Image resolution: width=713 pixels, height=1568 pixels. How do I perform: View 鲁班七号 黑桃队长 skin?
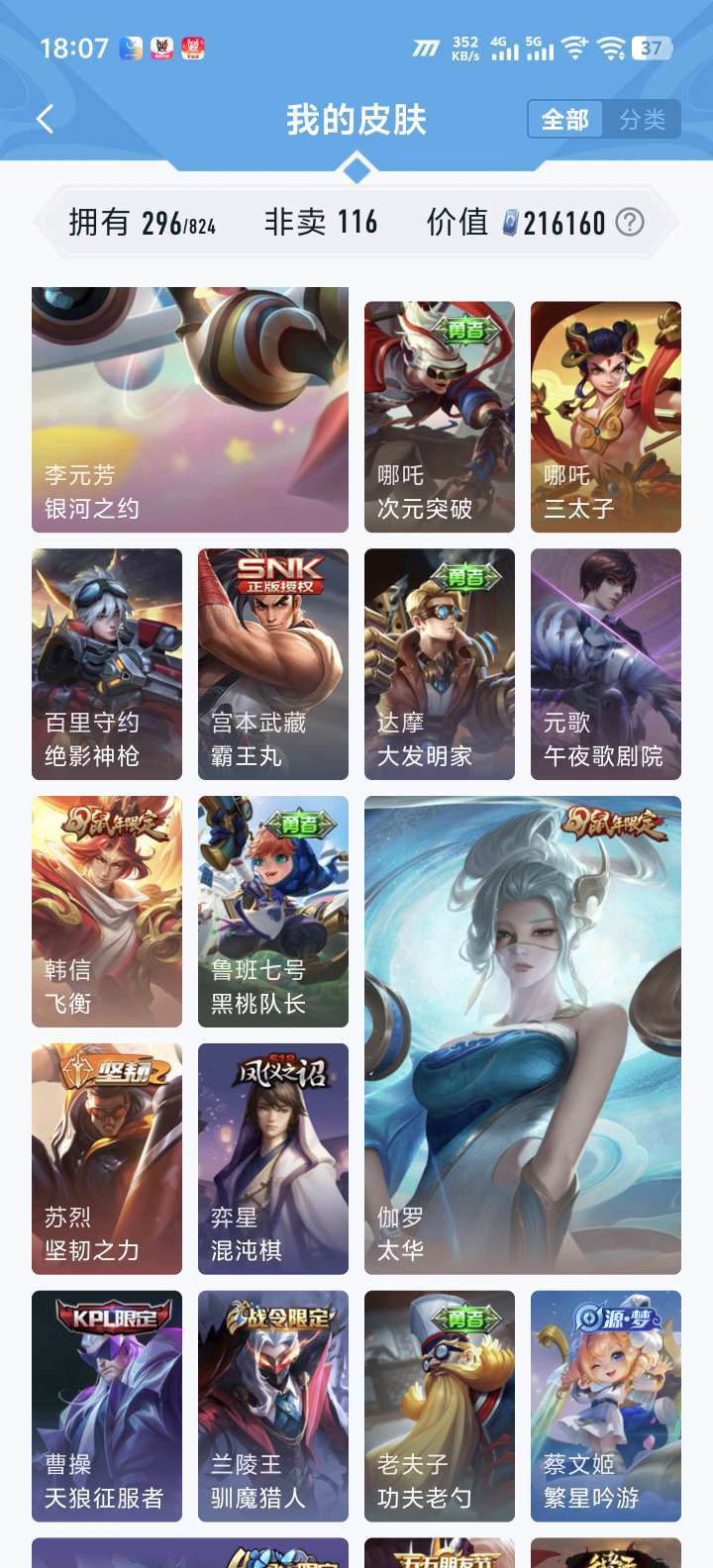(x=273, y=912)
